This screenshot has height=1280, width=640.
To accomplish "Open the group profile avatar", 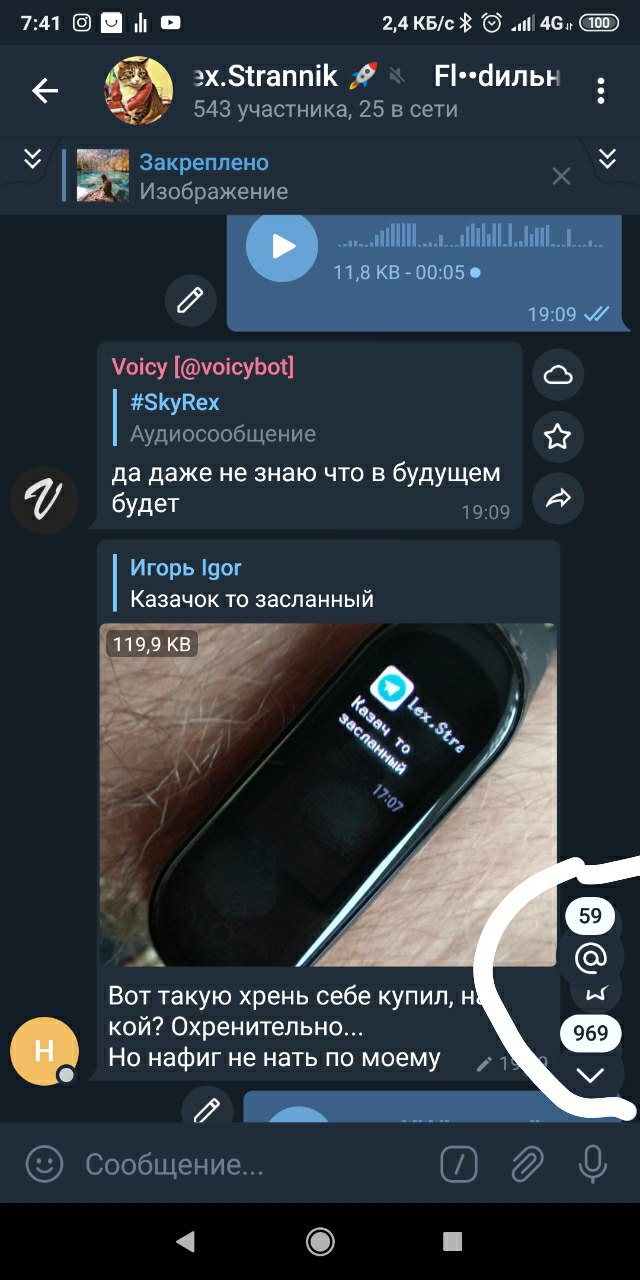I will pos(139,91).
